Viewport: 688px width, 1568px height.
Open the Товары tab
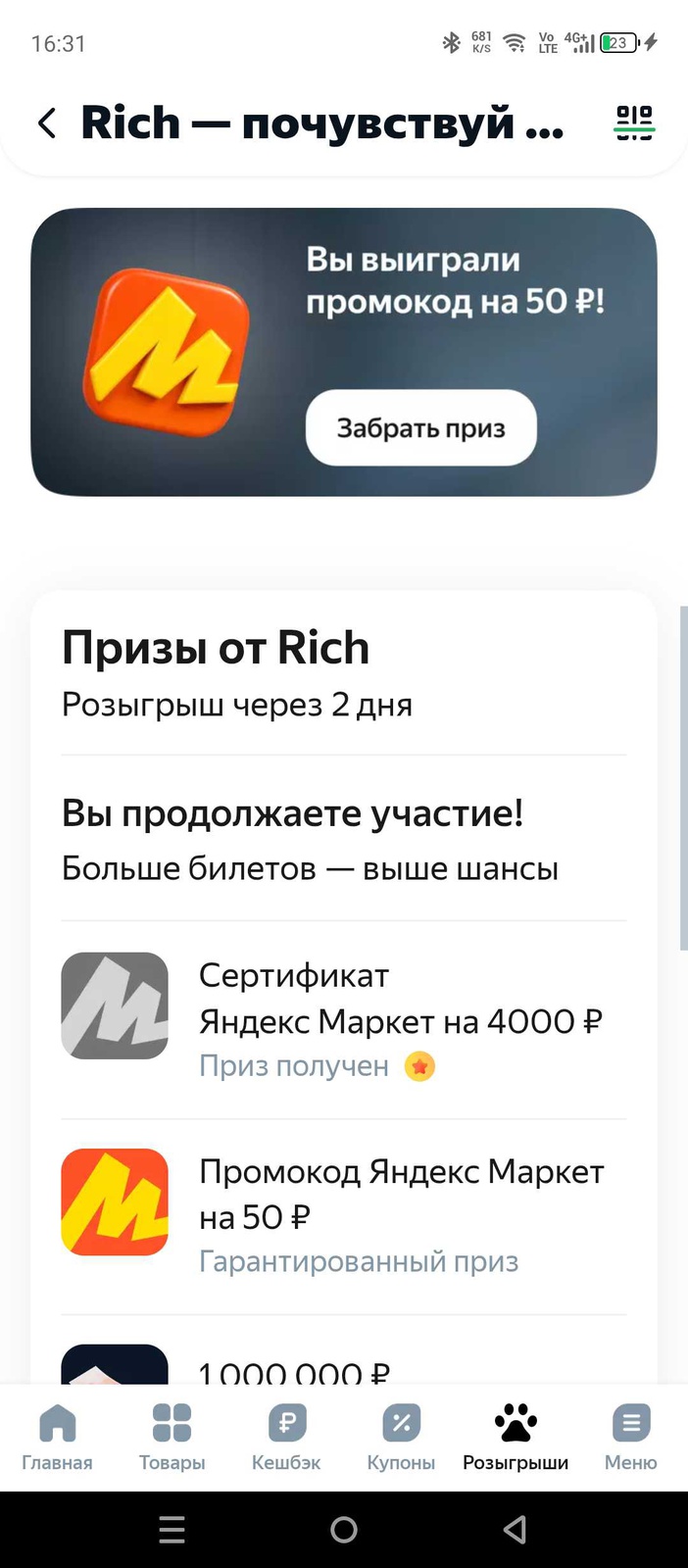[172, 1436]
